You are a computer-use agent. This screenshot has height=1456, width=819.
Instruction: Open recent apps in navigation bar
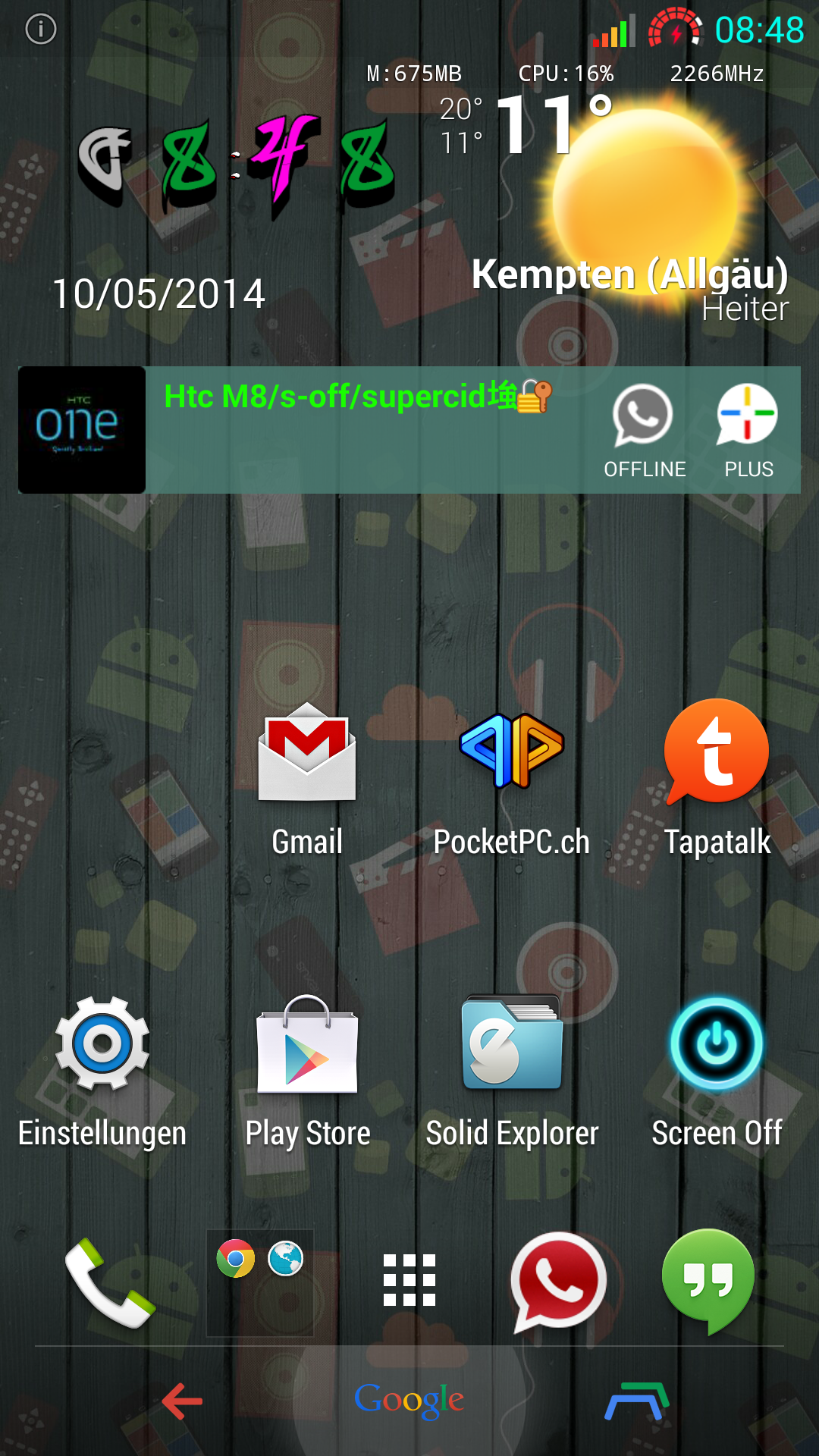(637, 1401)
